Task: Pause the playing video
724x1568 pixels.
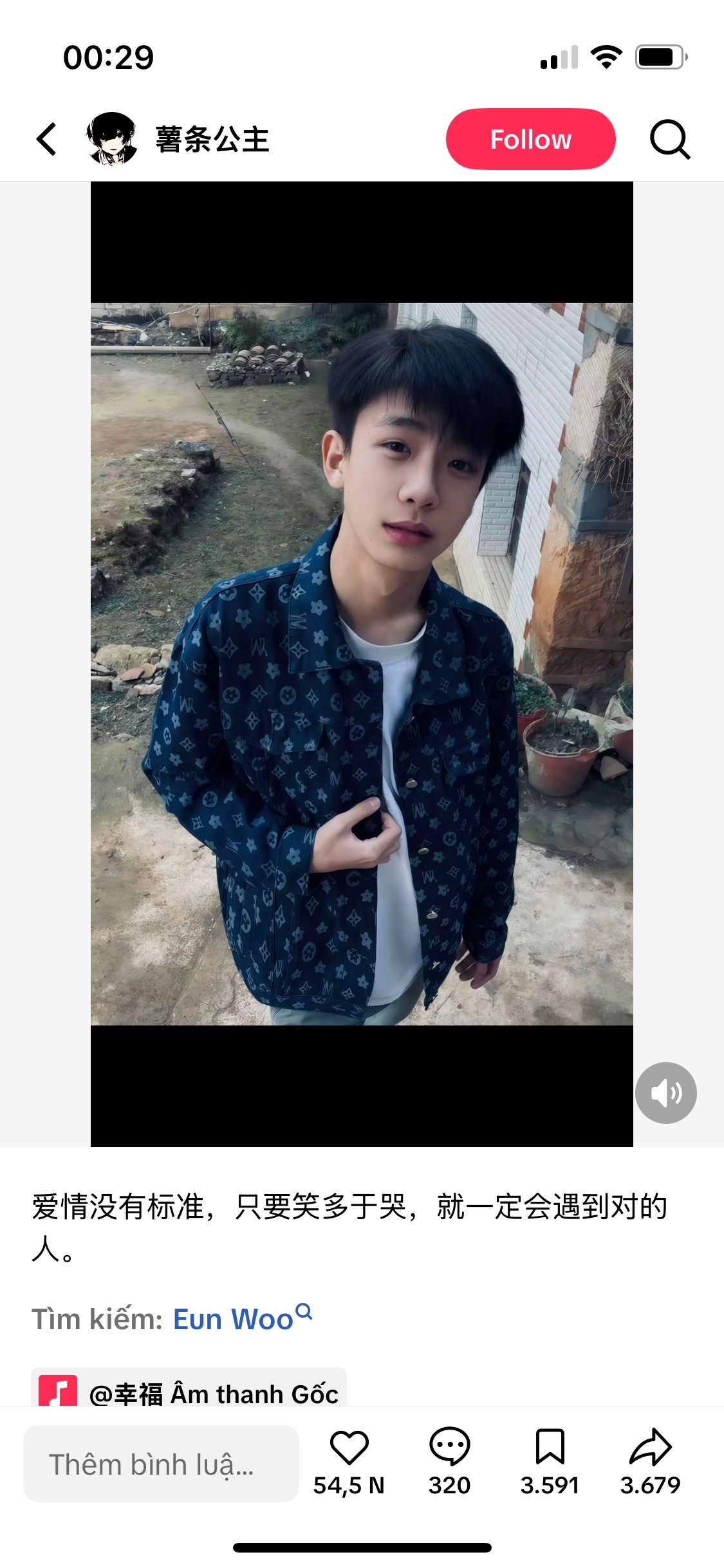Action: pyautogui.click(x=362, y=664)
